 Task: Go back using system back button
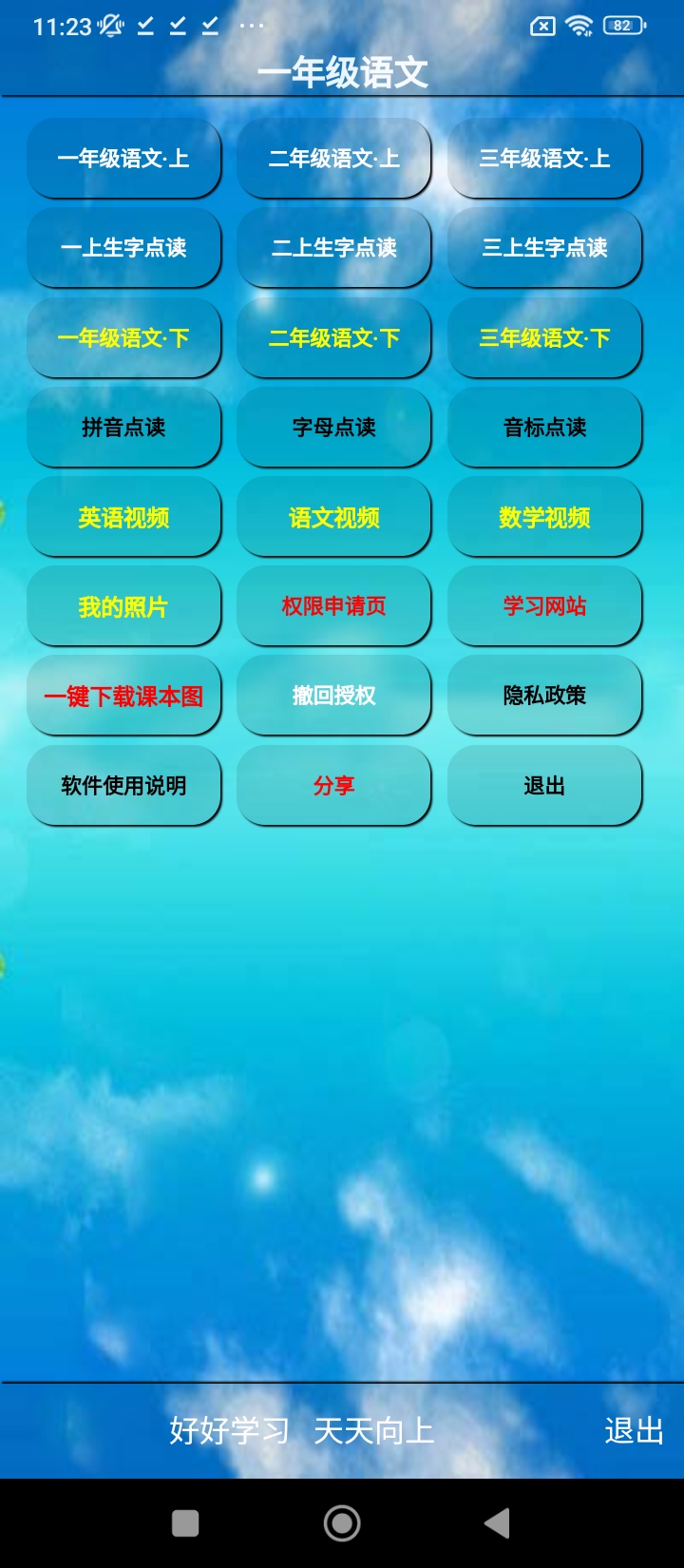pyautogui.click(x=497, y=1523)
